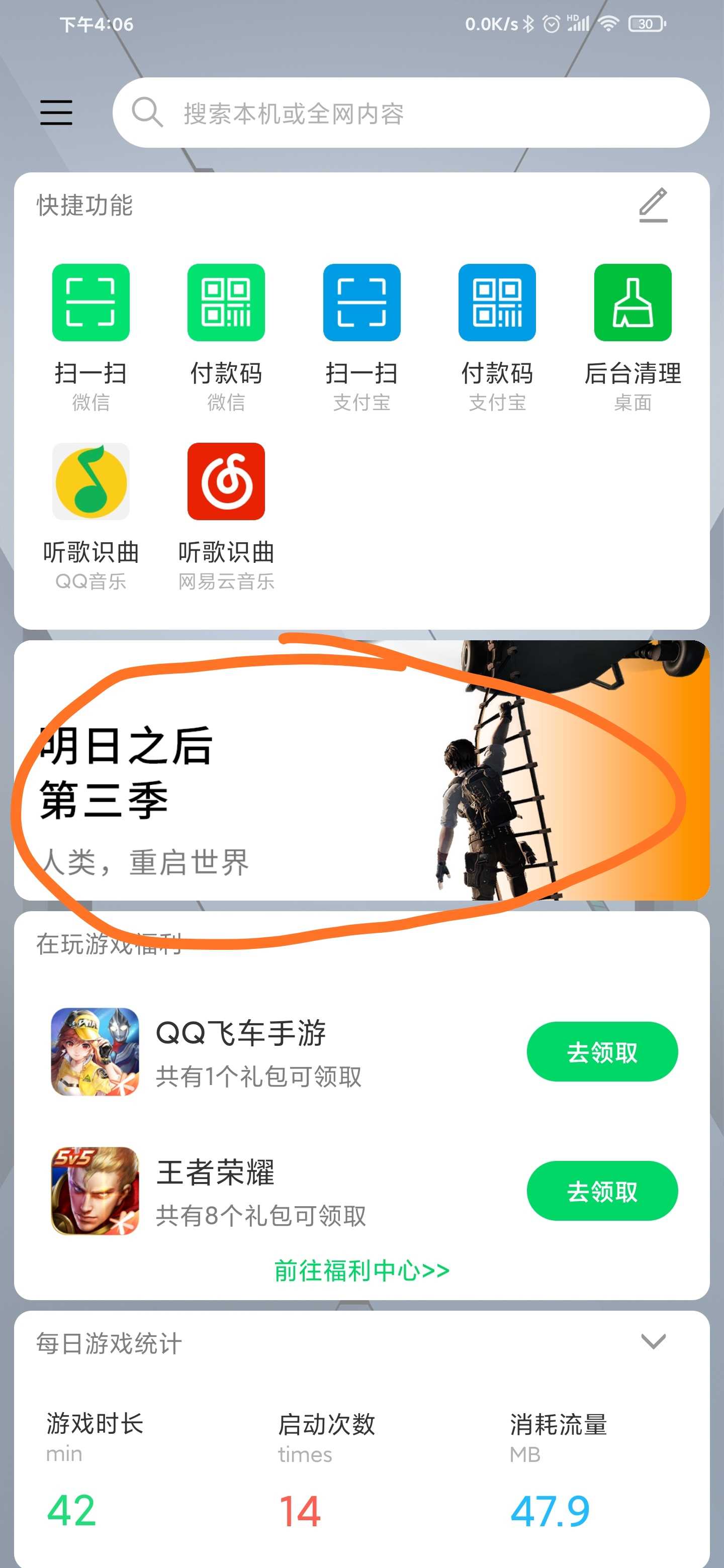Tap the search box for local or web content

coord(411,113)
